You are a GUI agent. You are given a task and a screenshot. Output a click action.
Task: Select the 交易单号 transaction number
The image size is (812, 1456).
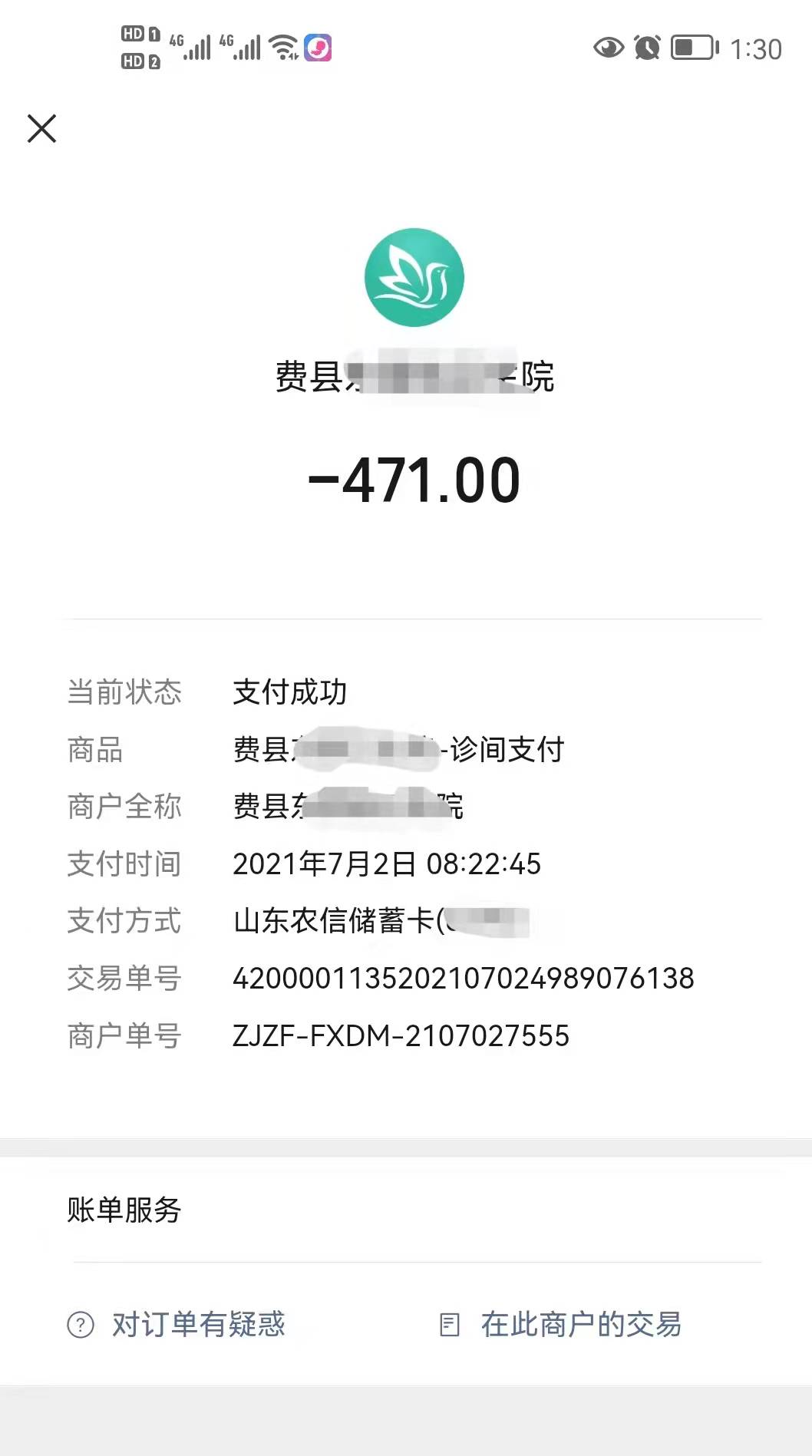pos(463,979)
